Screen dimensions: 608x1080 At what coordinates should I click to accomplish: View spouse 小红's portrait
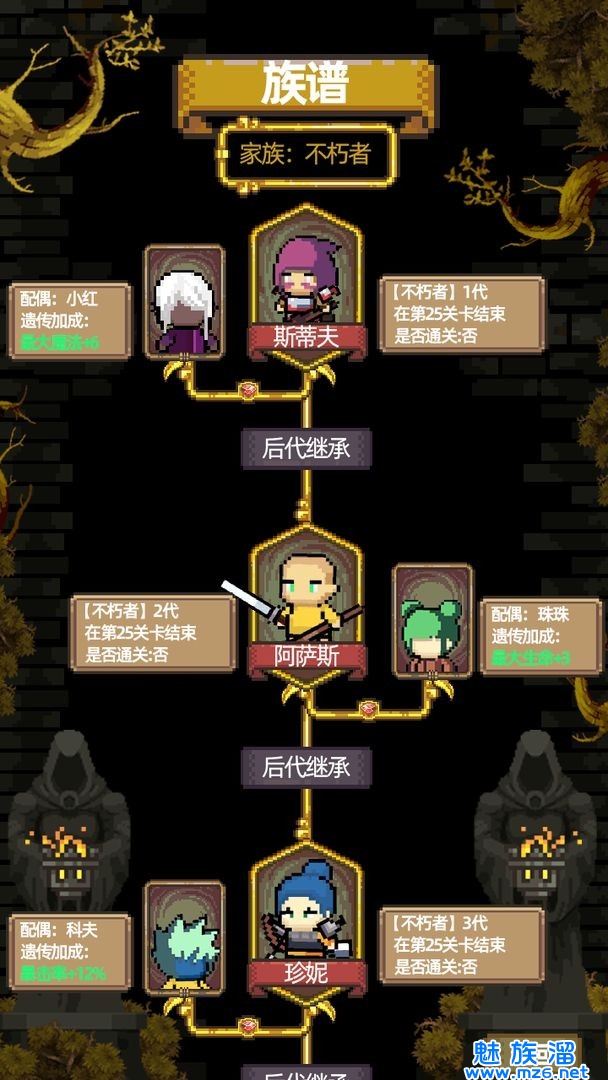coord(185,303)
